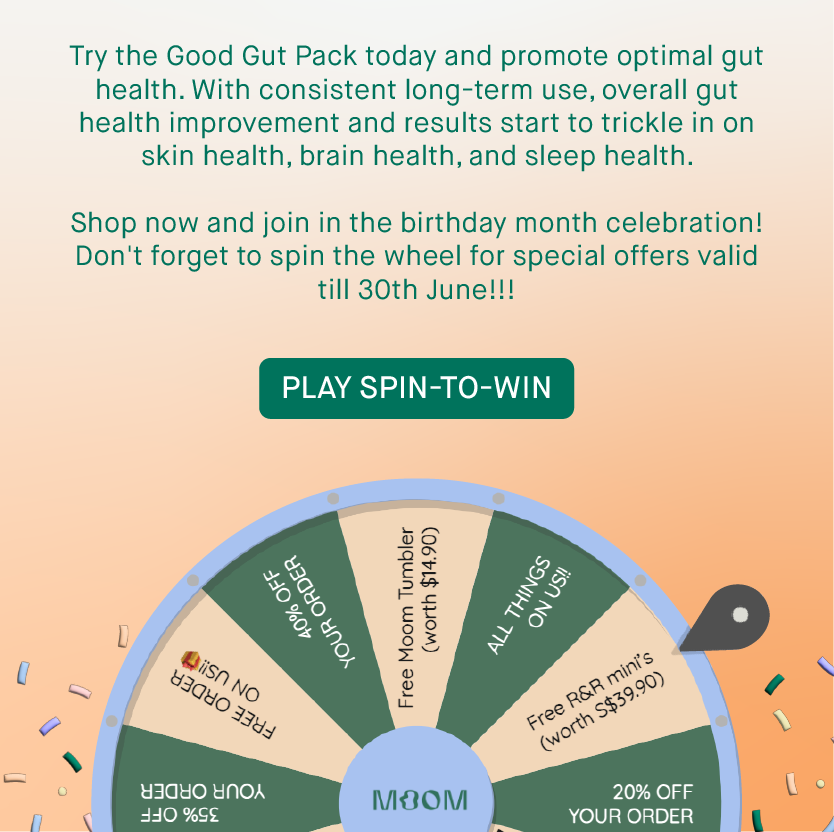Screen dimensions: 834x832
Task: Tap the PLAY SPIN-TO-WIN button
Action: point(416,388)
